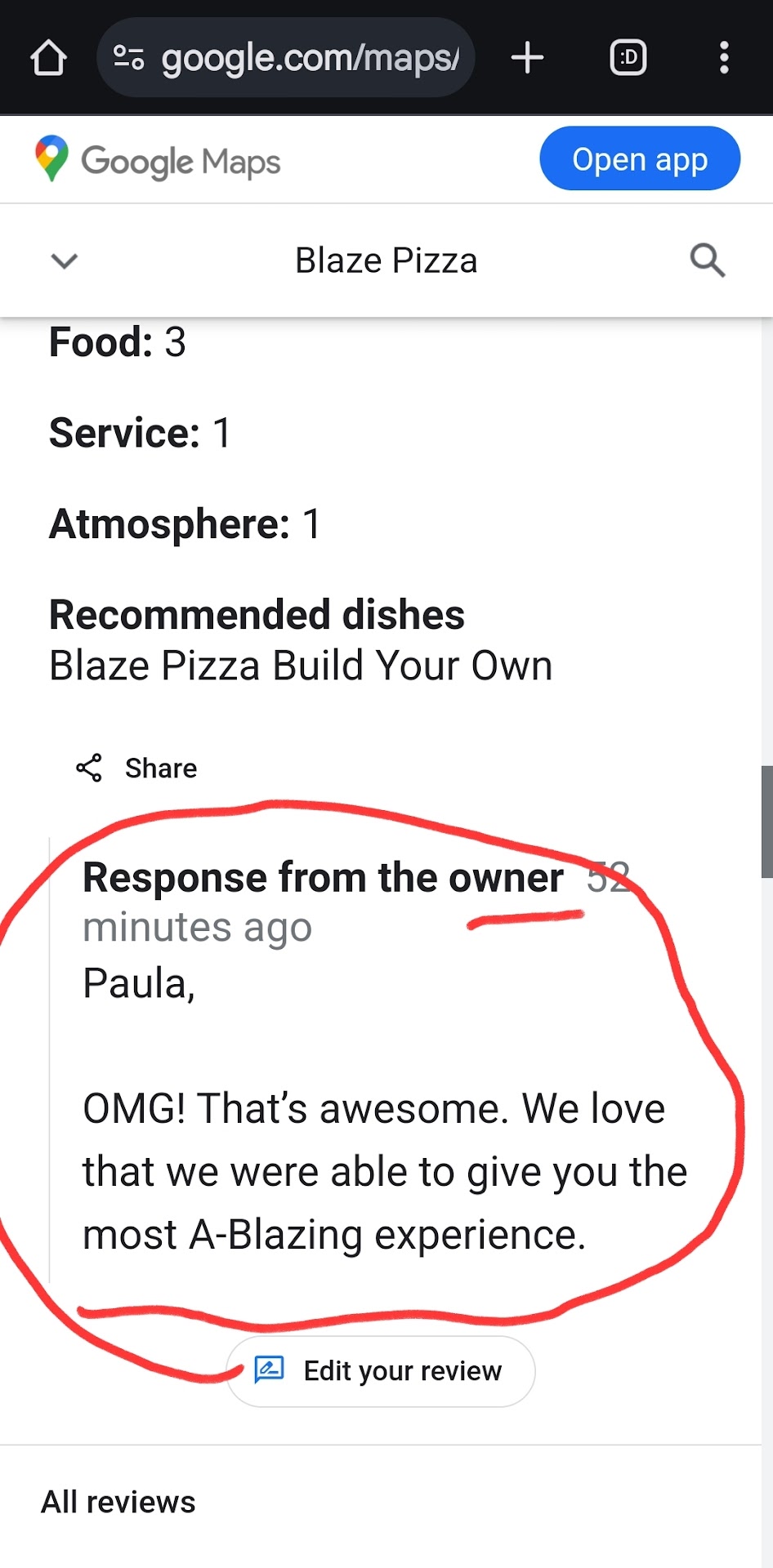This screenshot has height=1568, width=773.
Task: Go to the browser home page
Action: tap(48, 58)
